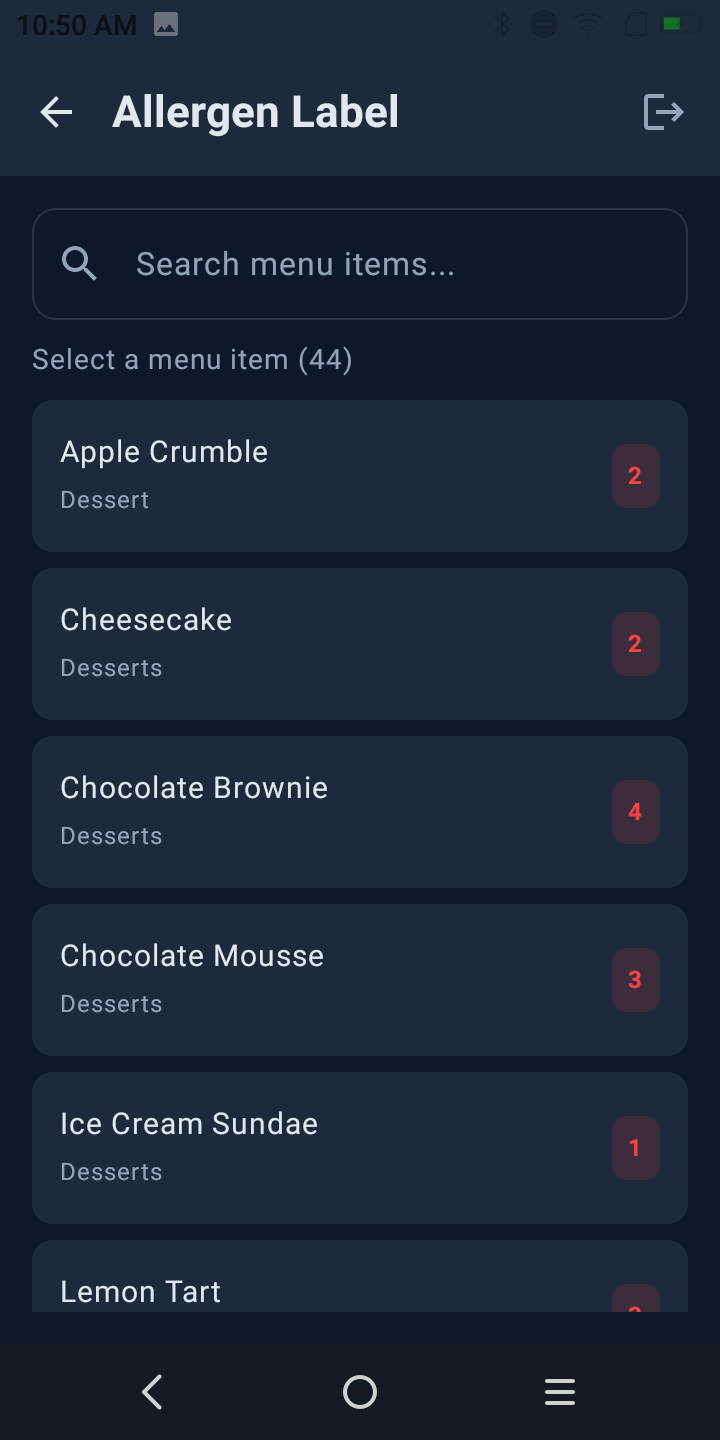The image size is (720, 1440).
Task: Tap the Chocolate Mousse entry
Action: [300, 979]
